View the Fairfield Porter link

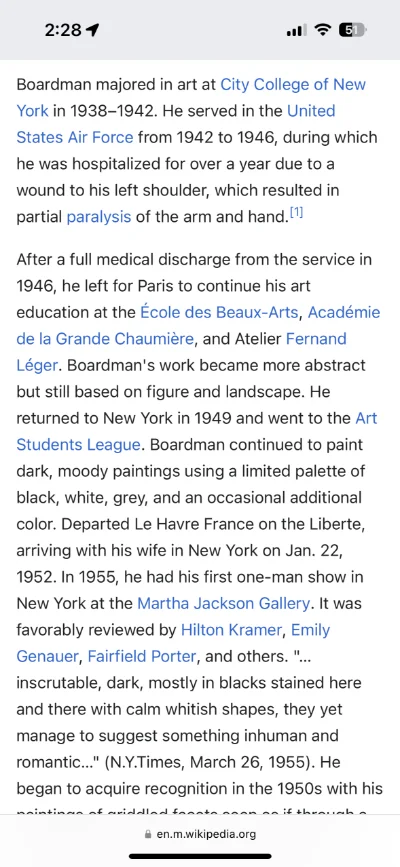click(x=142, y=656)
